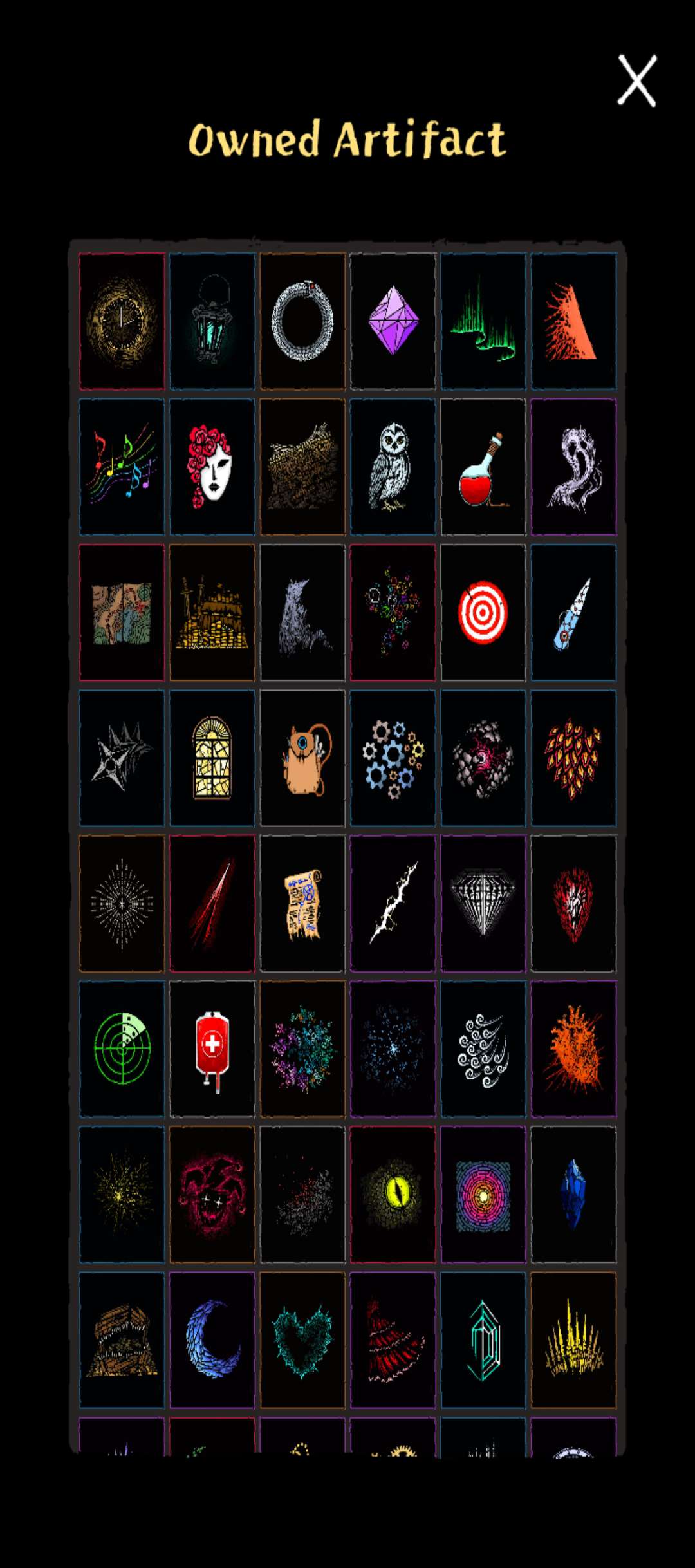
Task: Select the blue crescent moon artifact
Action: (x=212, y=1339)
